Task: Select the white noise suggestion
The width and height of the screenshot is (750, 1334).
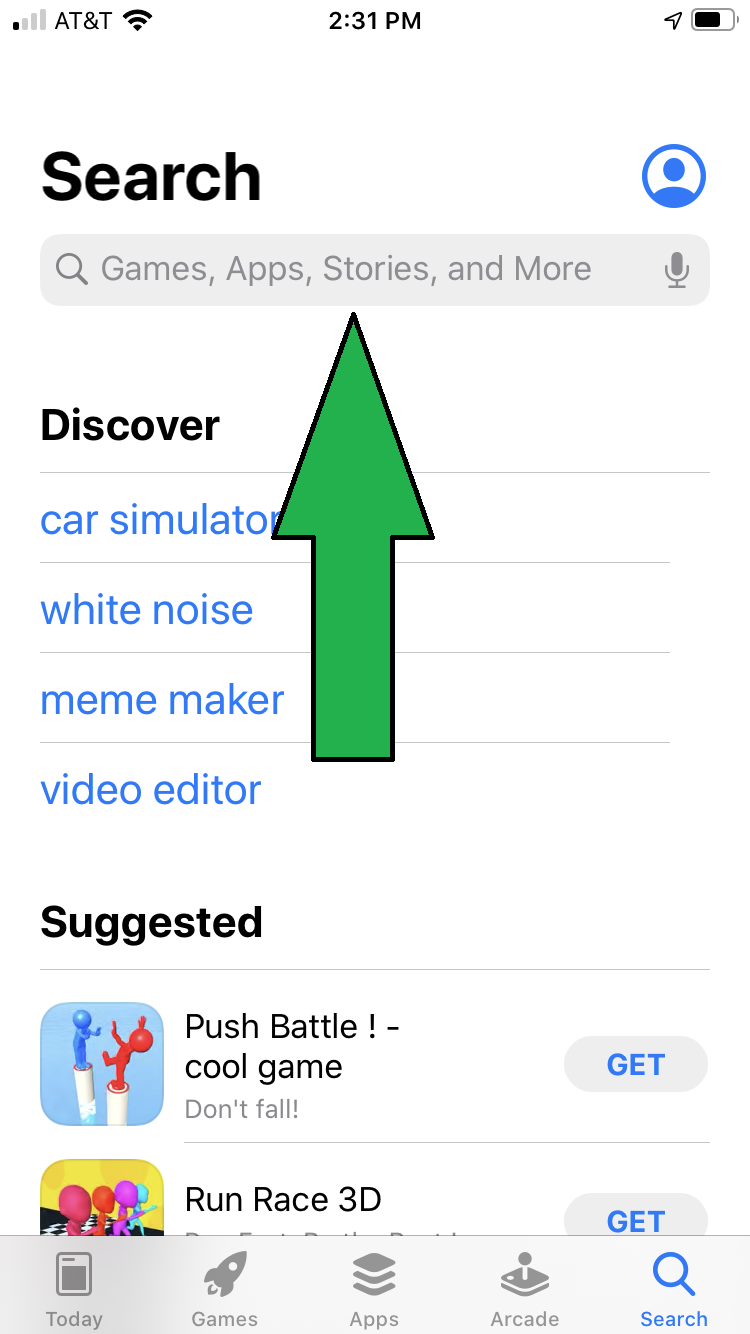Action: click(x=147, y=610)
